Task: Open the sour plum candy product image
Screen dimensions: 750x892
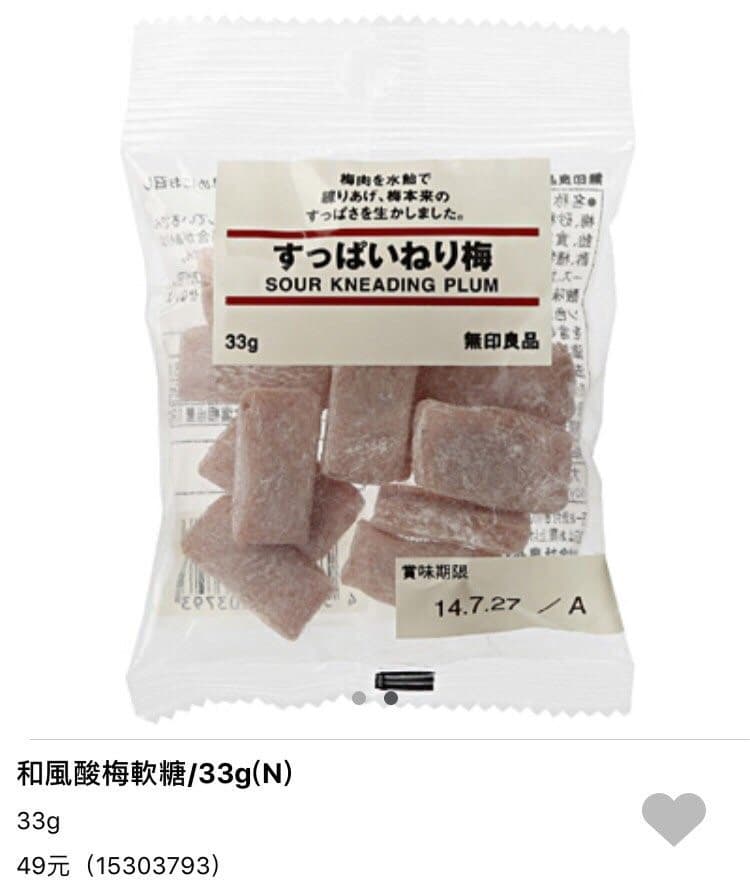Action: click(379, 370)
